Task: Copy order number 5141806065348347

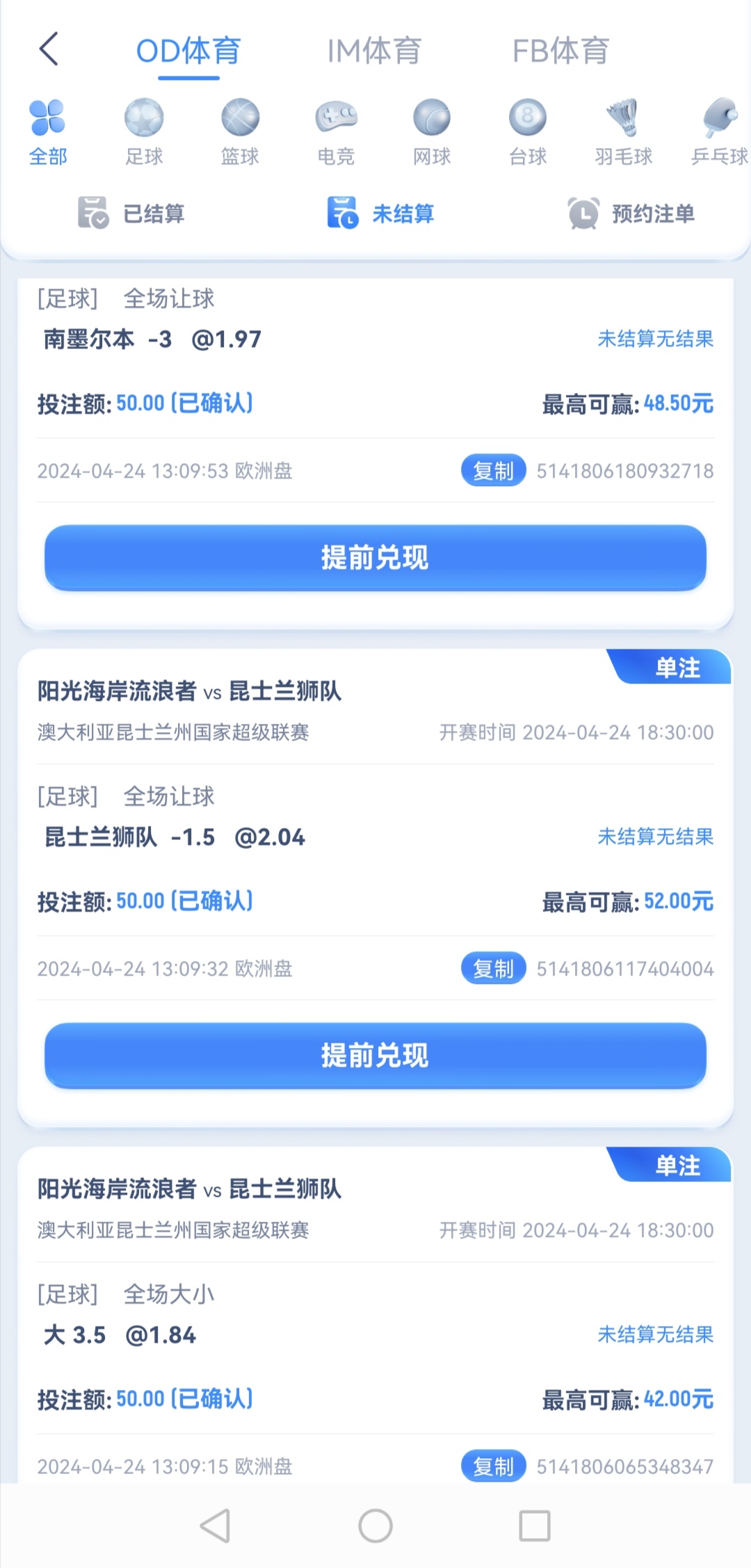Action: [493, 1466]
